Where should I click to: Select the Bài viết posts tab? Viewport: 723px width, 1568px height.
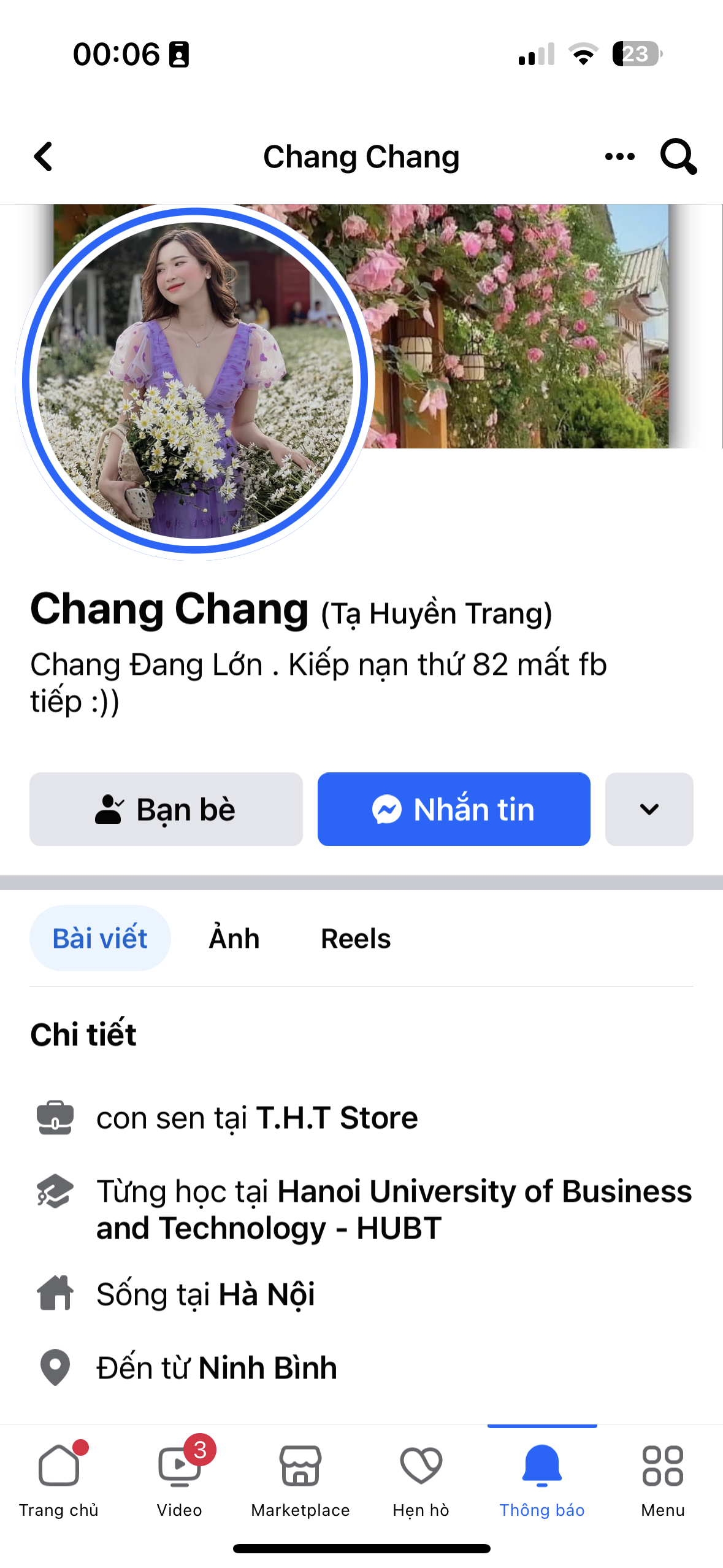pos(100,938)
